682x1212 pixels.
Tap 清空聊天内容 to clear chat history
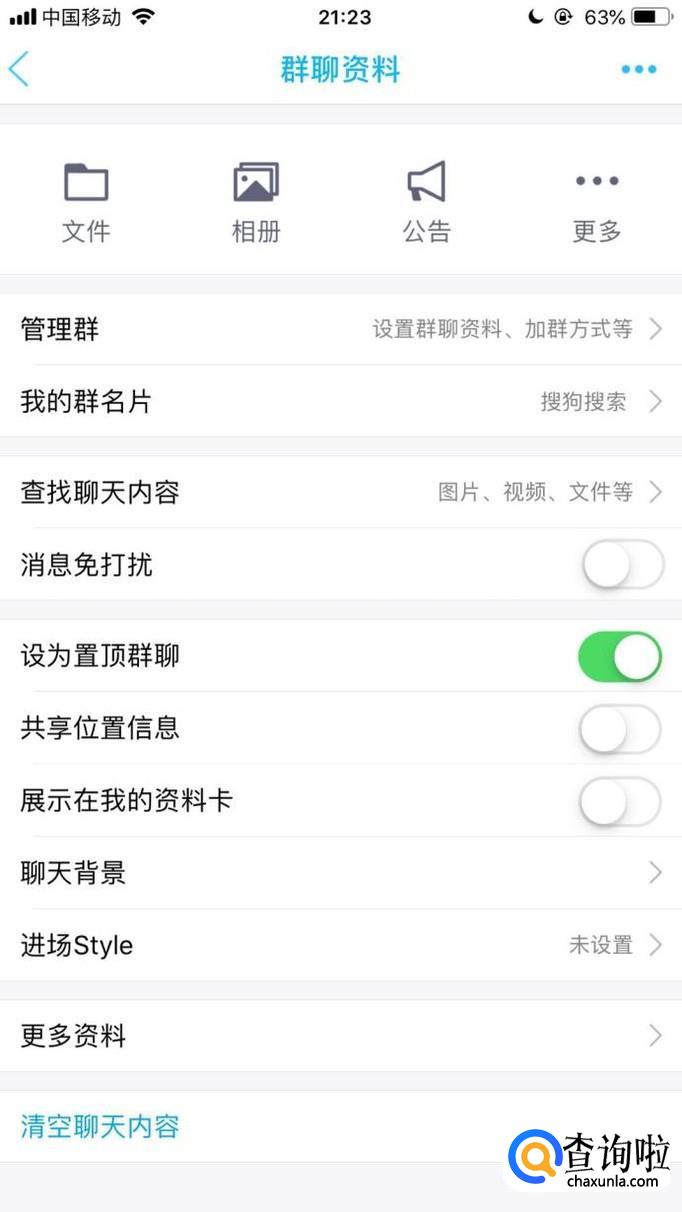[x=100, y=1127]
